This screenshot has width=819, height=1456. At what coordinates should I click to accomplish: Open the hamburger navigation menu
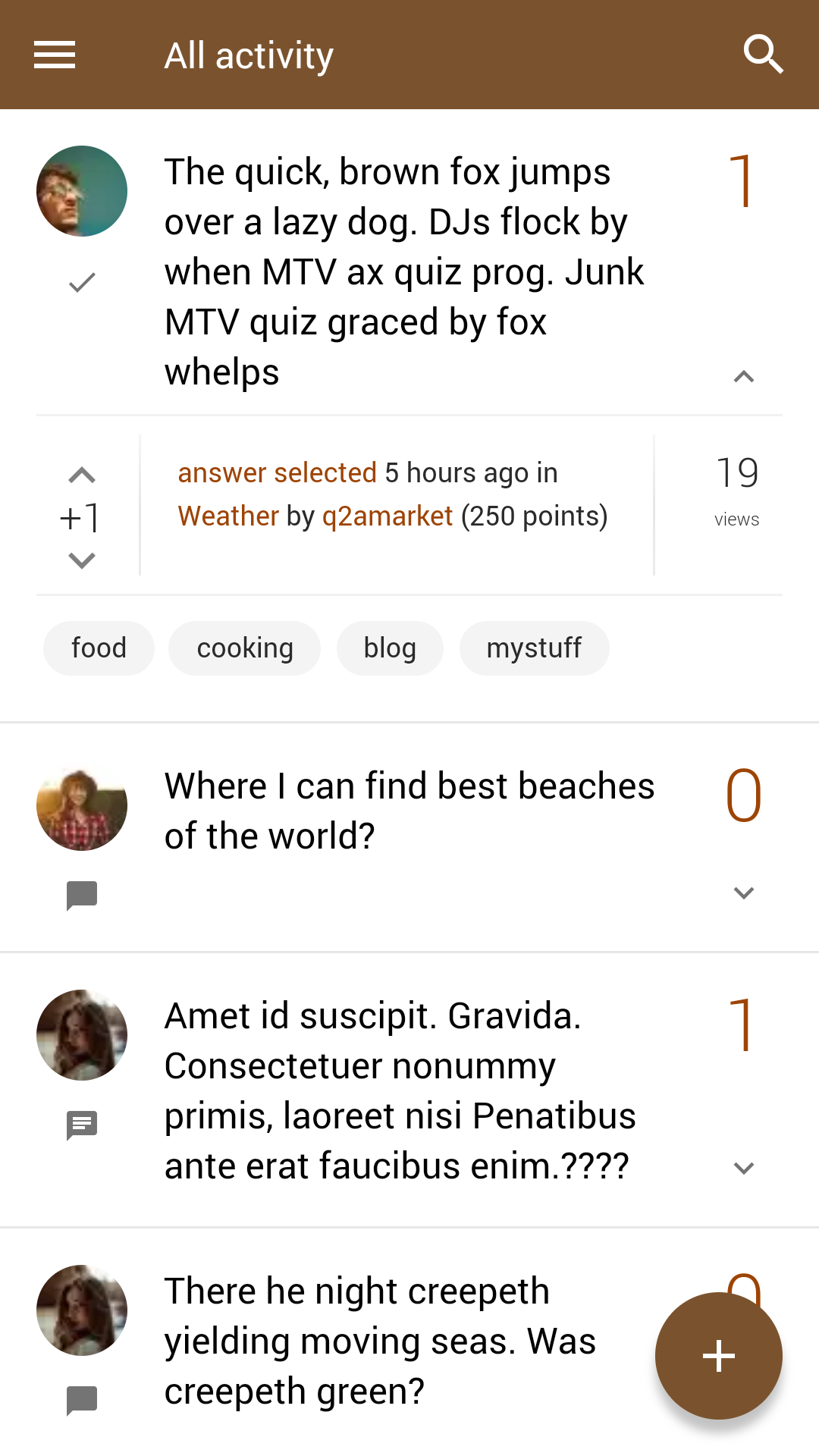coord(55,55)
